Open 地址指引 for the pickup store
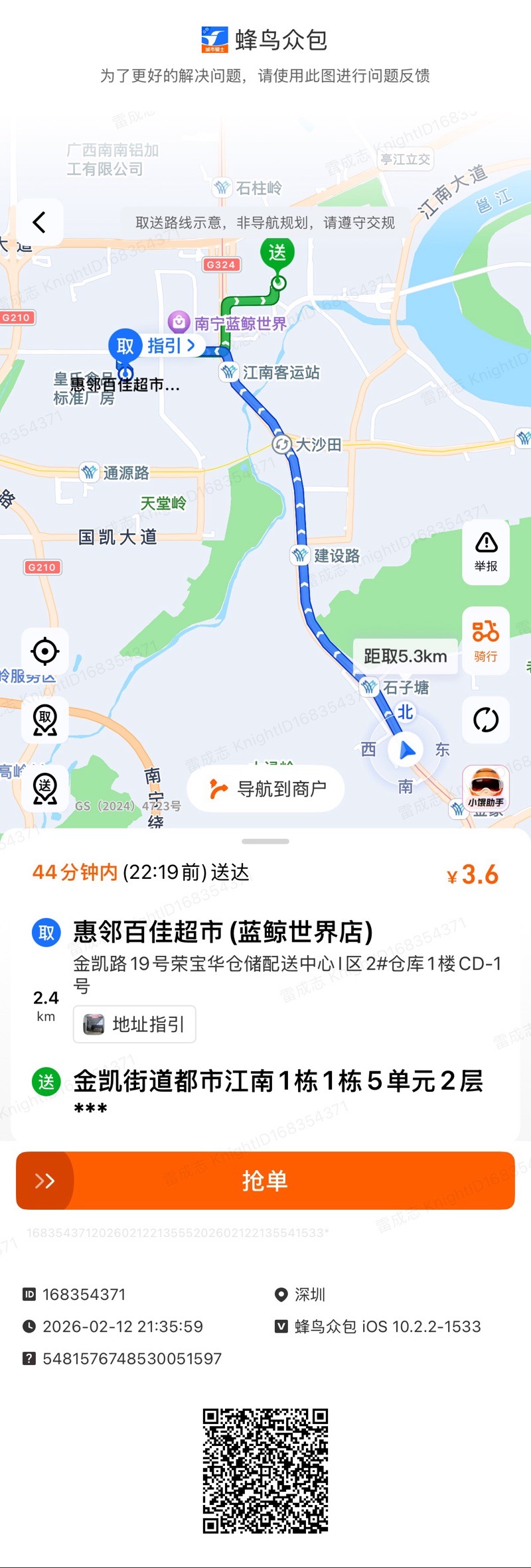 click(x=134, y=1024)
